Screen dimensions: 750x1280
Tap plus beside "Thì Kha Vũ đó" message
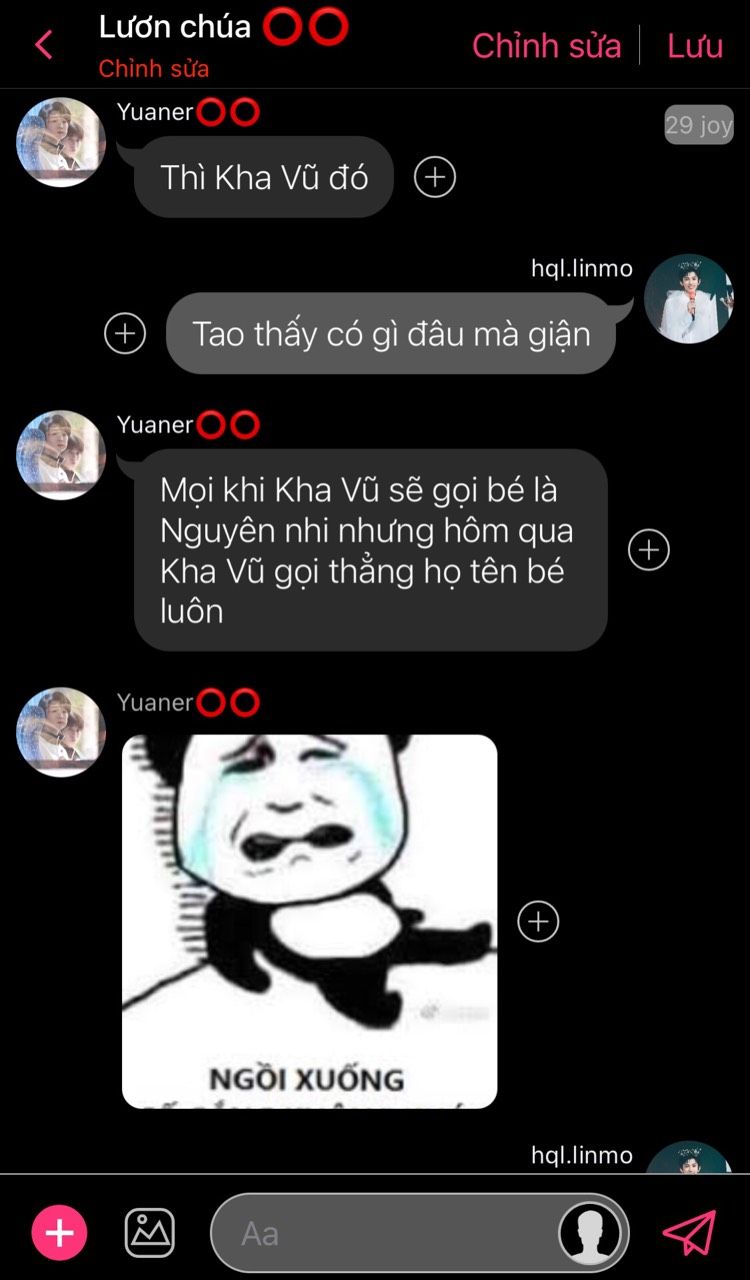435,178
